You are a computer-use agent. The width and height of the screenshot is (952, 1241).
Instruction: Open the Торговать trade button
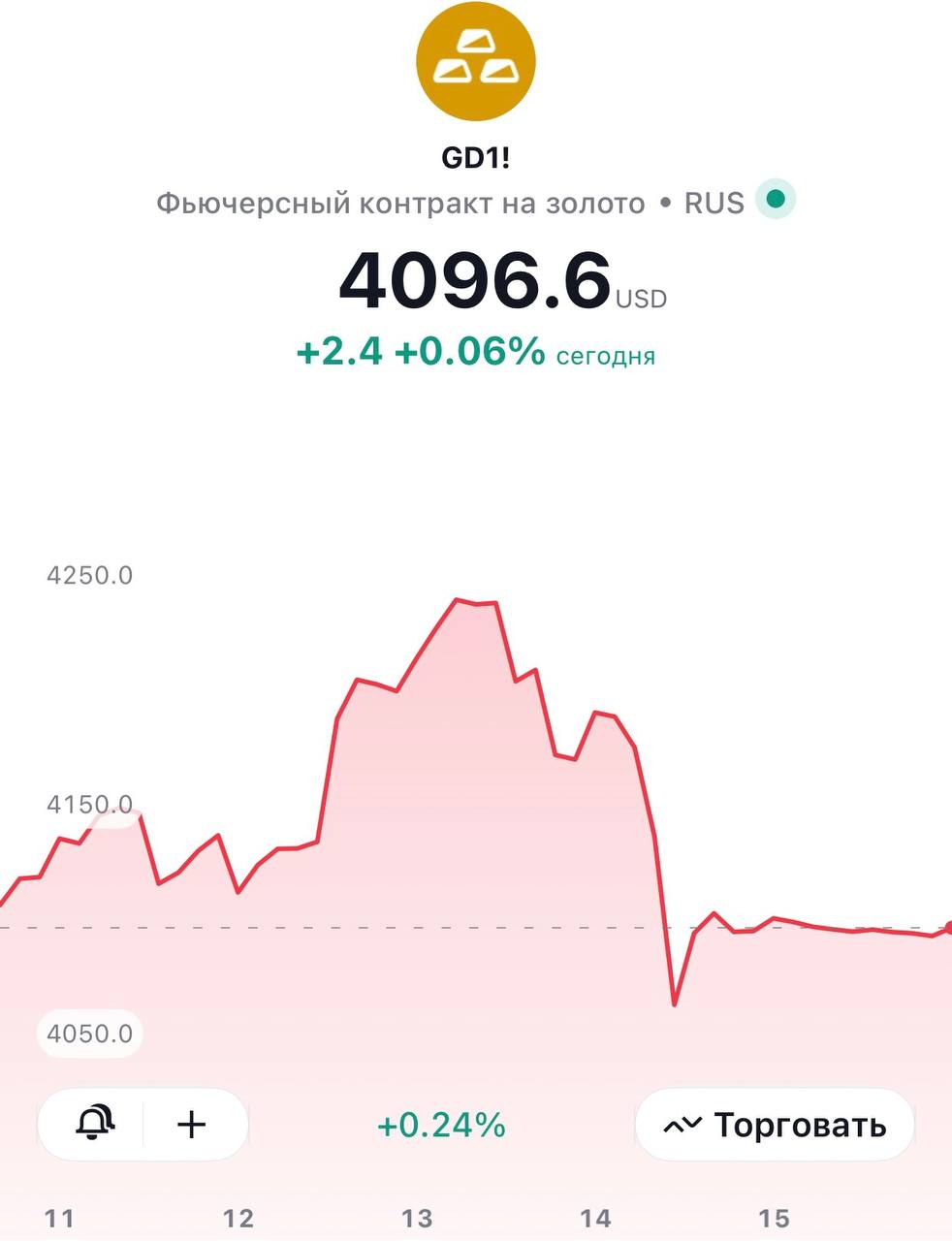(x=775, y=1125)
